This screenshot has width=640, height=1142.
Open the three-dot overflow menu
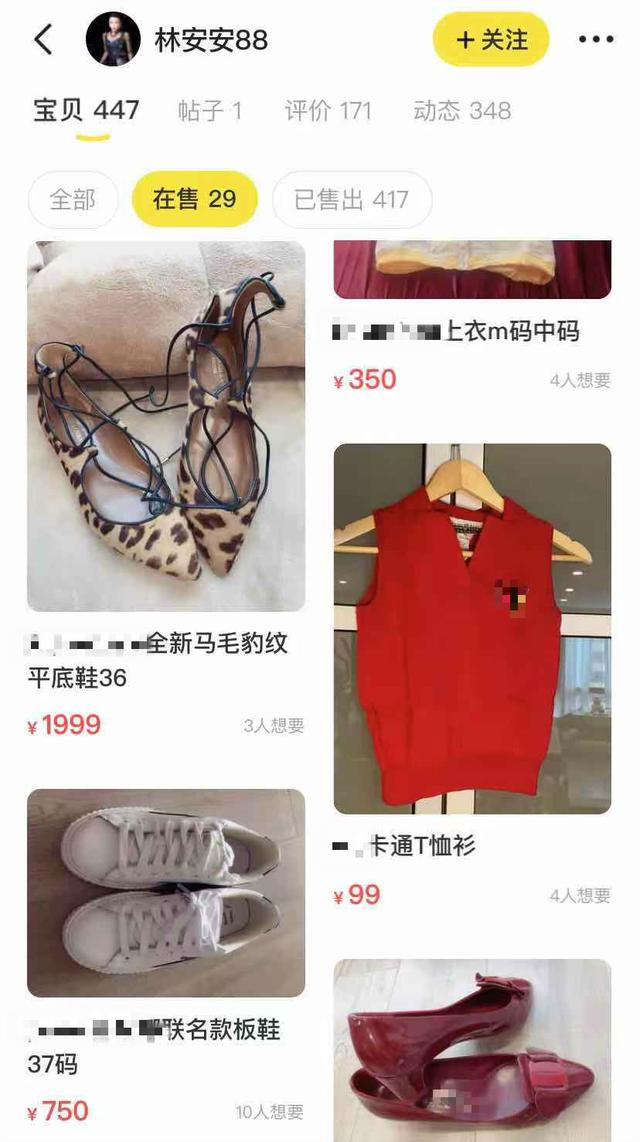tap(596, 40)
